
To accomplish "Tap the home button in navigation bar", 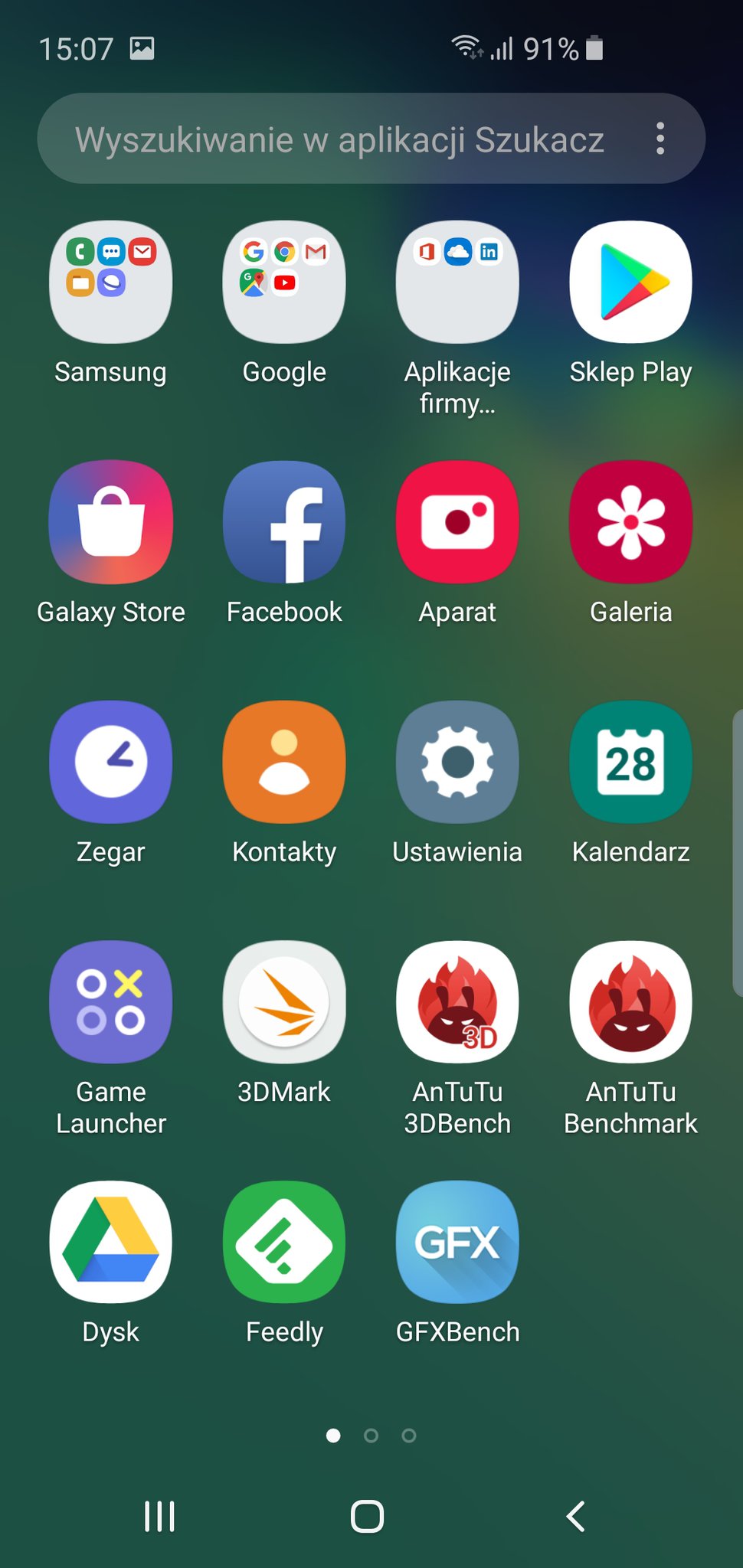I will [367, 1516].
